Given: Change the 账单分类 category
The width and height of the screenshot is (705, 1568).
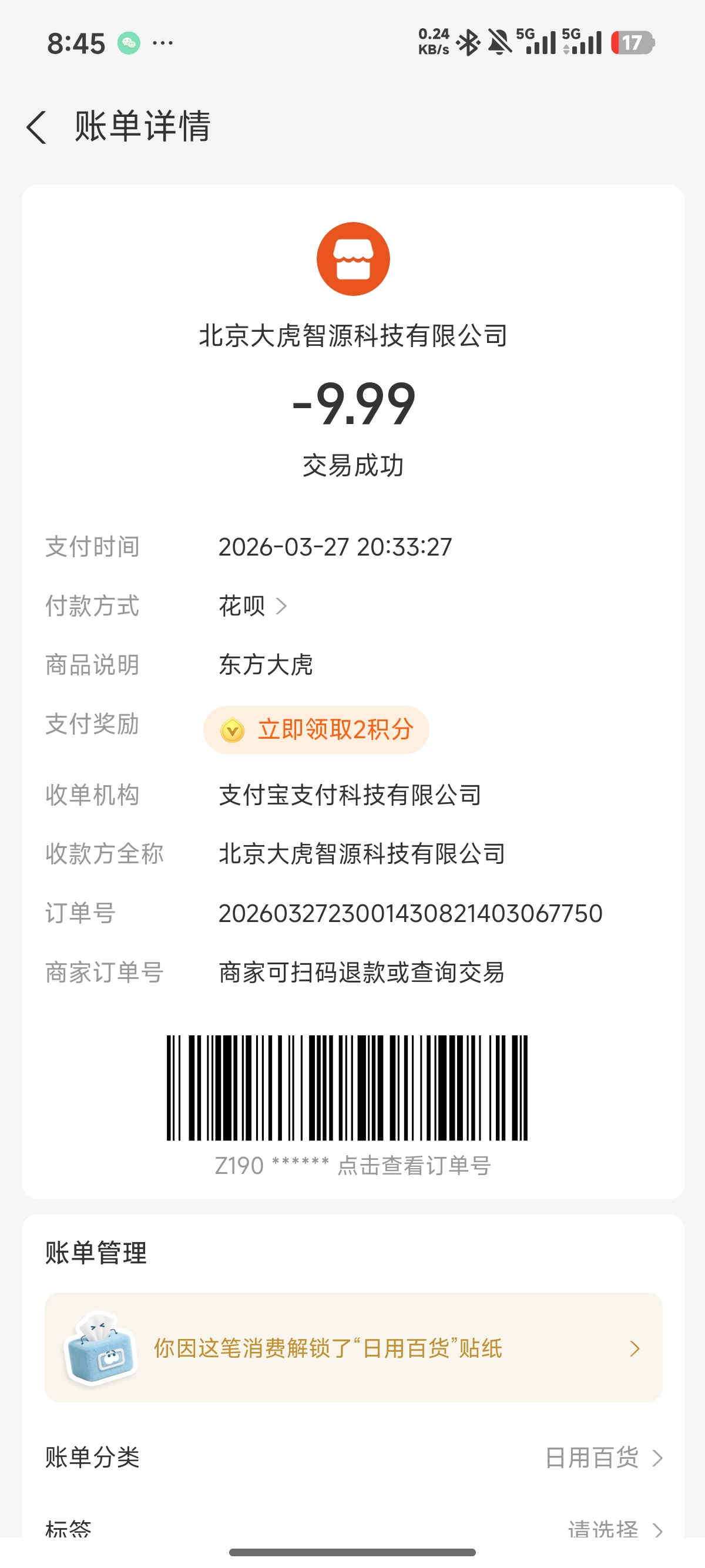Looking at the screenshot, I should (353, 1457).
